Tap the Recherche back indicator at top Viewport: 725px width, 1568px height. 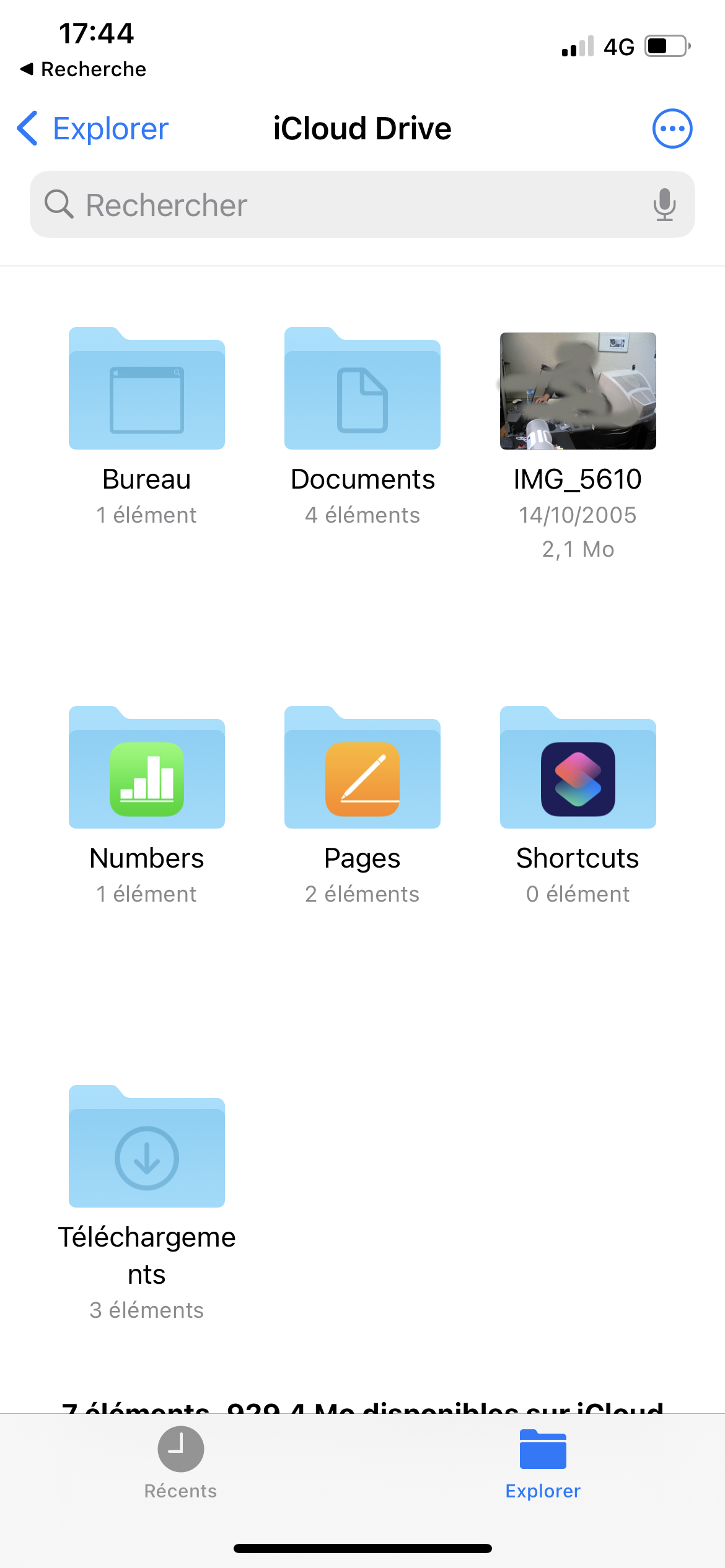(84, 69)
